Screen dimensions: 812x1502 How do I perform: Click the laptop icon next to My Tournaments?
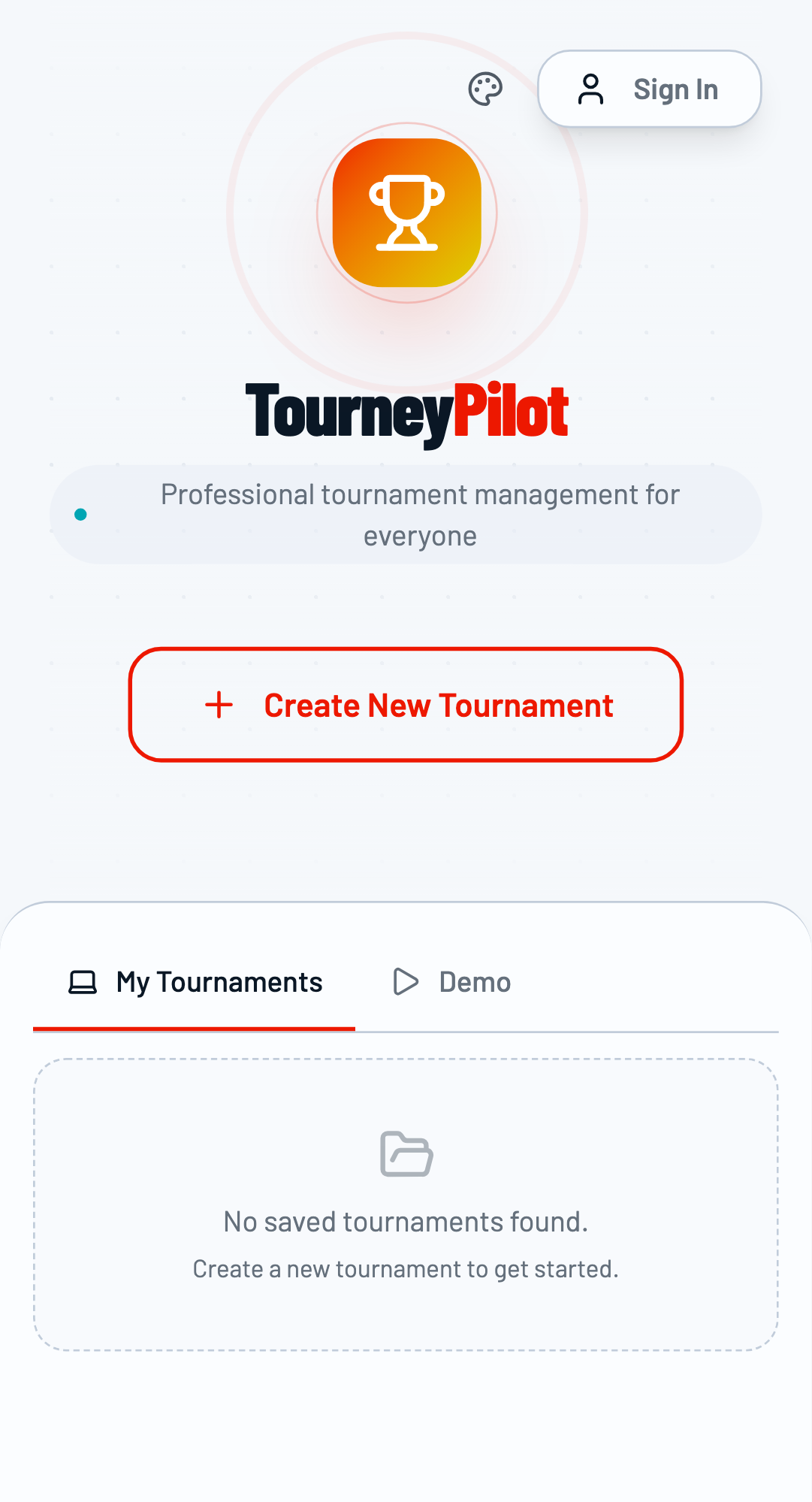83,981
